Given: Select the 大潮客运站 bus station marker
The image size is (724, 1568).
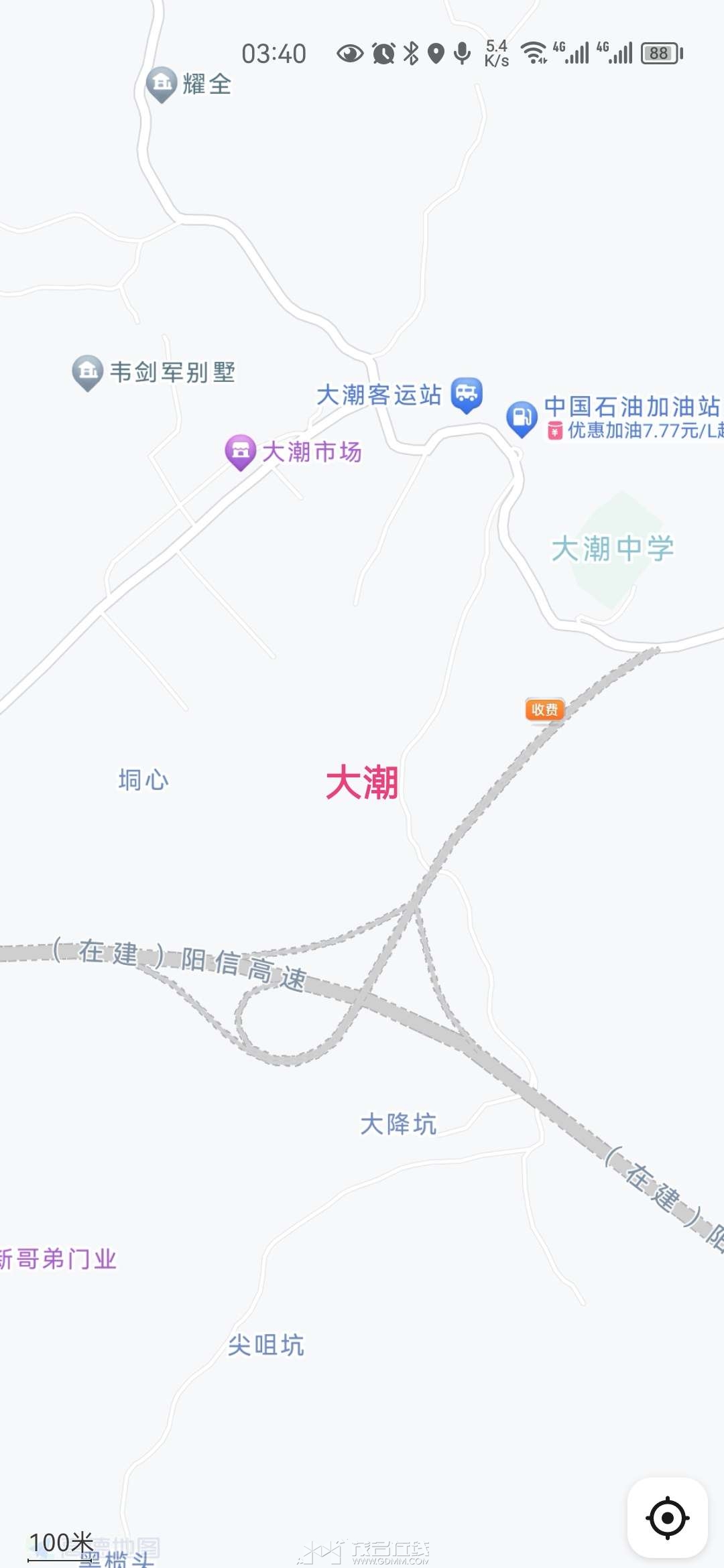Looking at the screenshot, I should coord(467,395).
